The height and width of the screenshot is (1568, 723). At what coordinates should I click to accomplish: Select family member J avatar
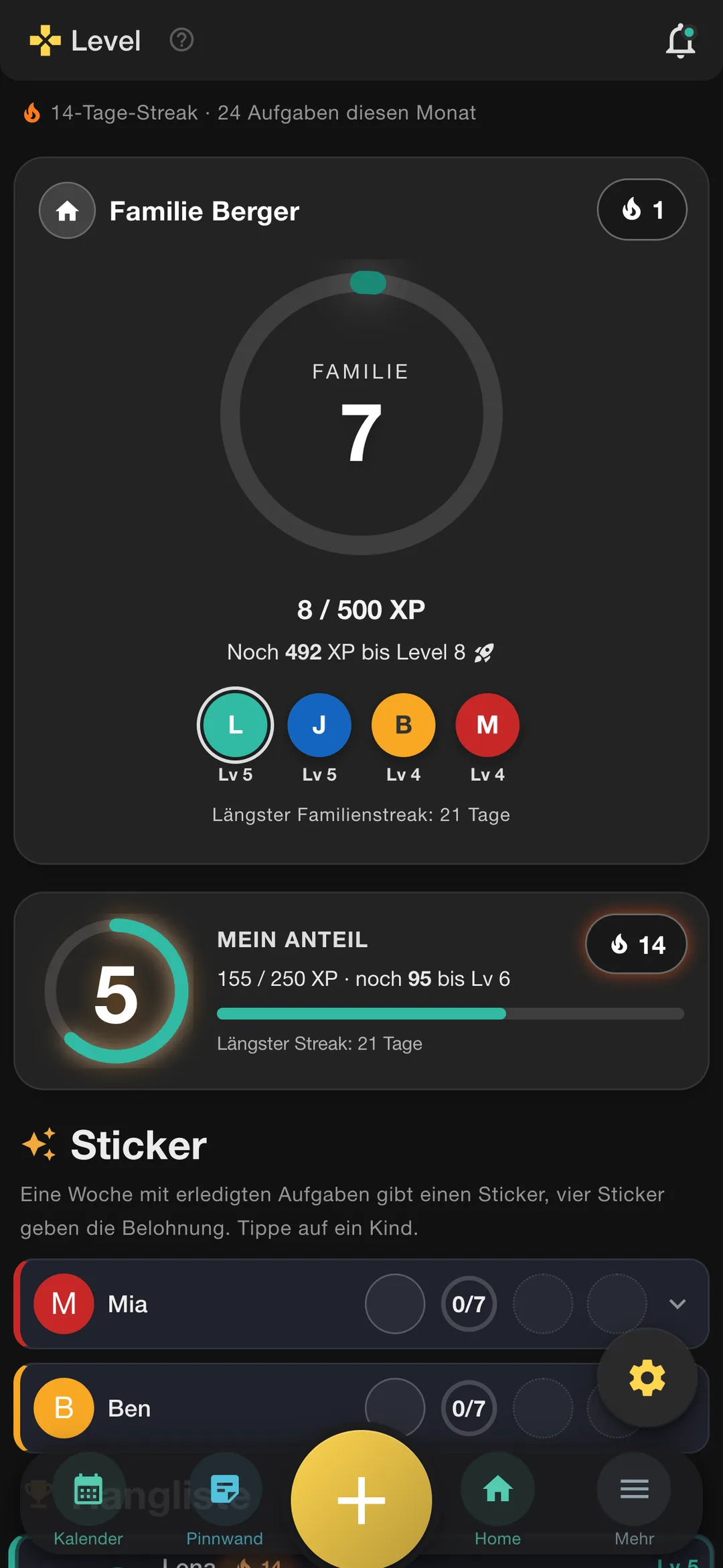(319, 725)
